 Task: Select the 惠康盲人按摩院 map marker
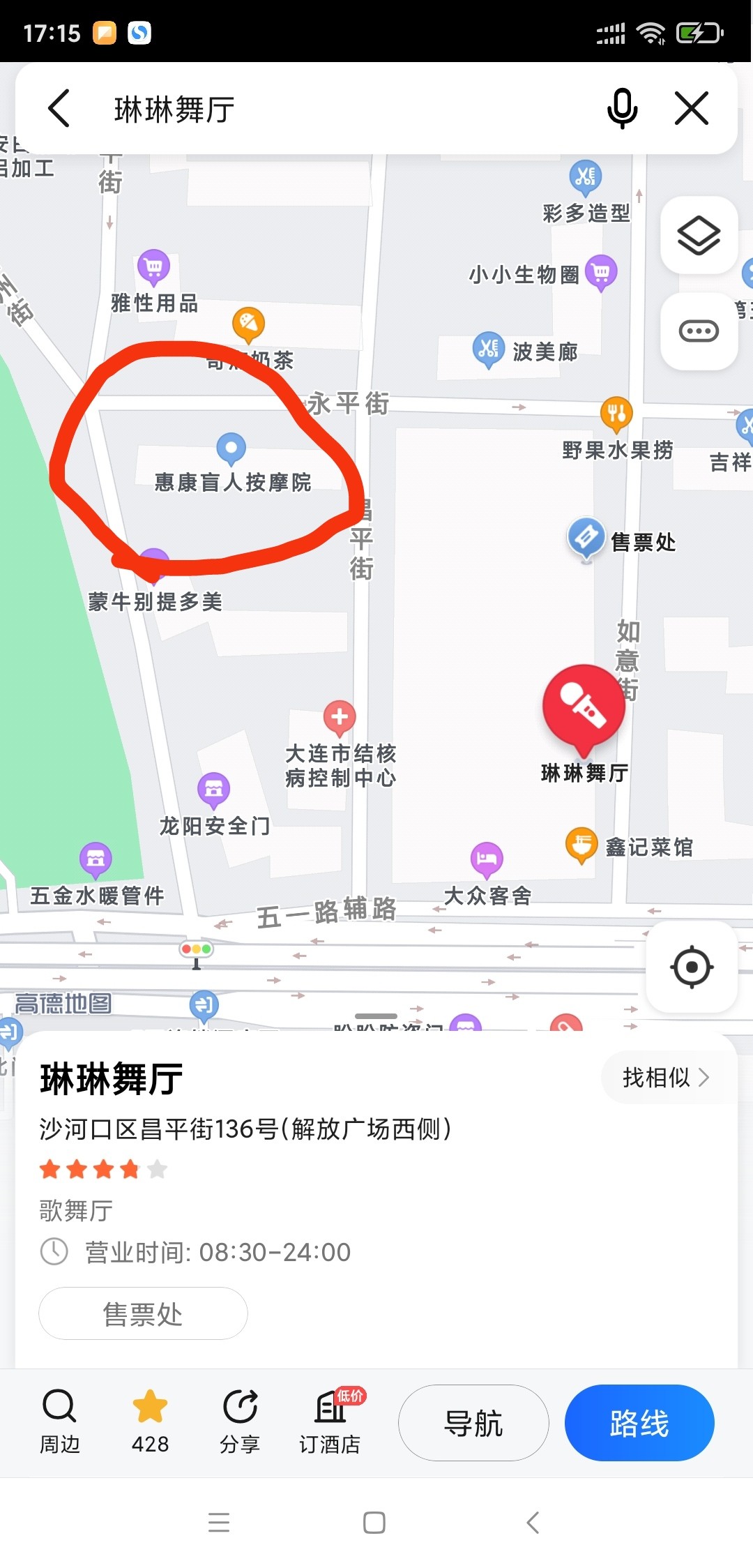click(231, 448)
